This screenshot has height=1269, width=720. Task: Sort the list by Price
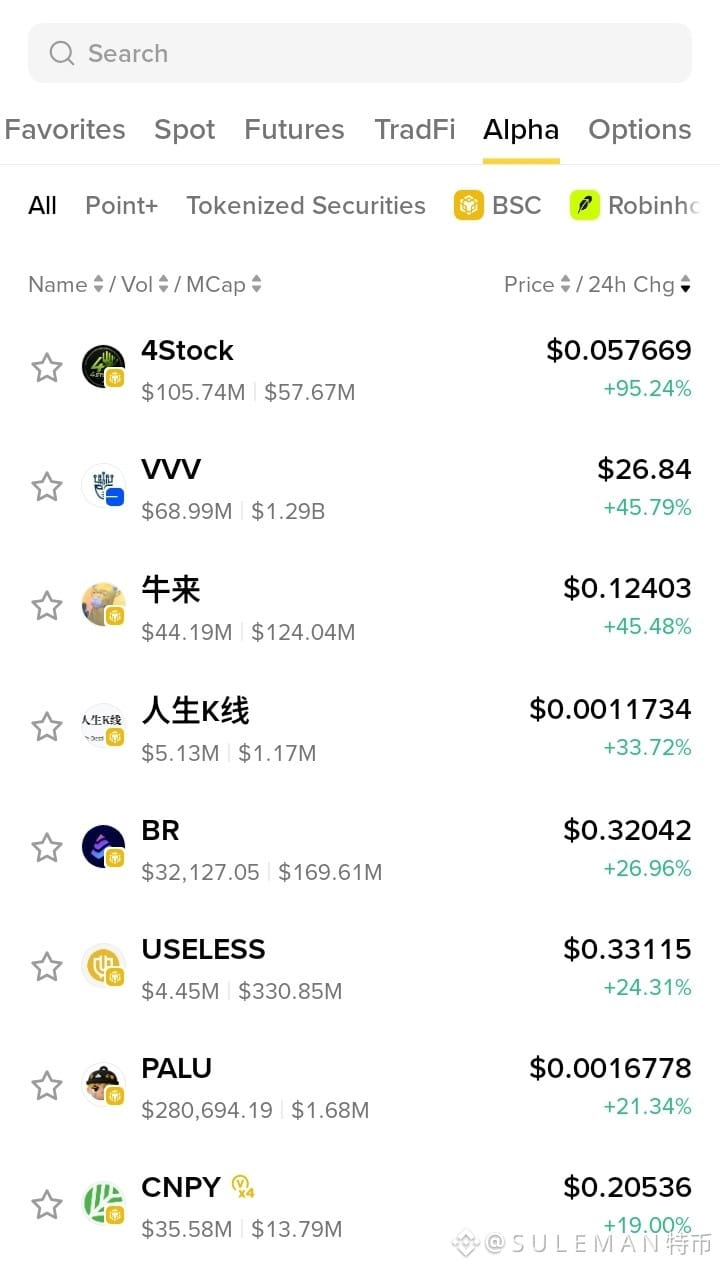point(538,284)
